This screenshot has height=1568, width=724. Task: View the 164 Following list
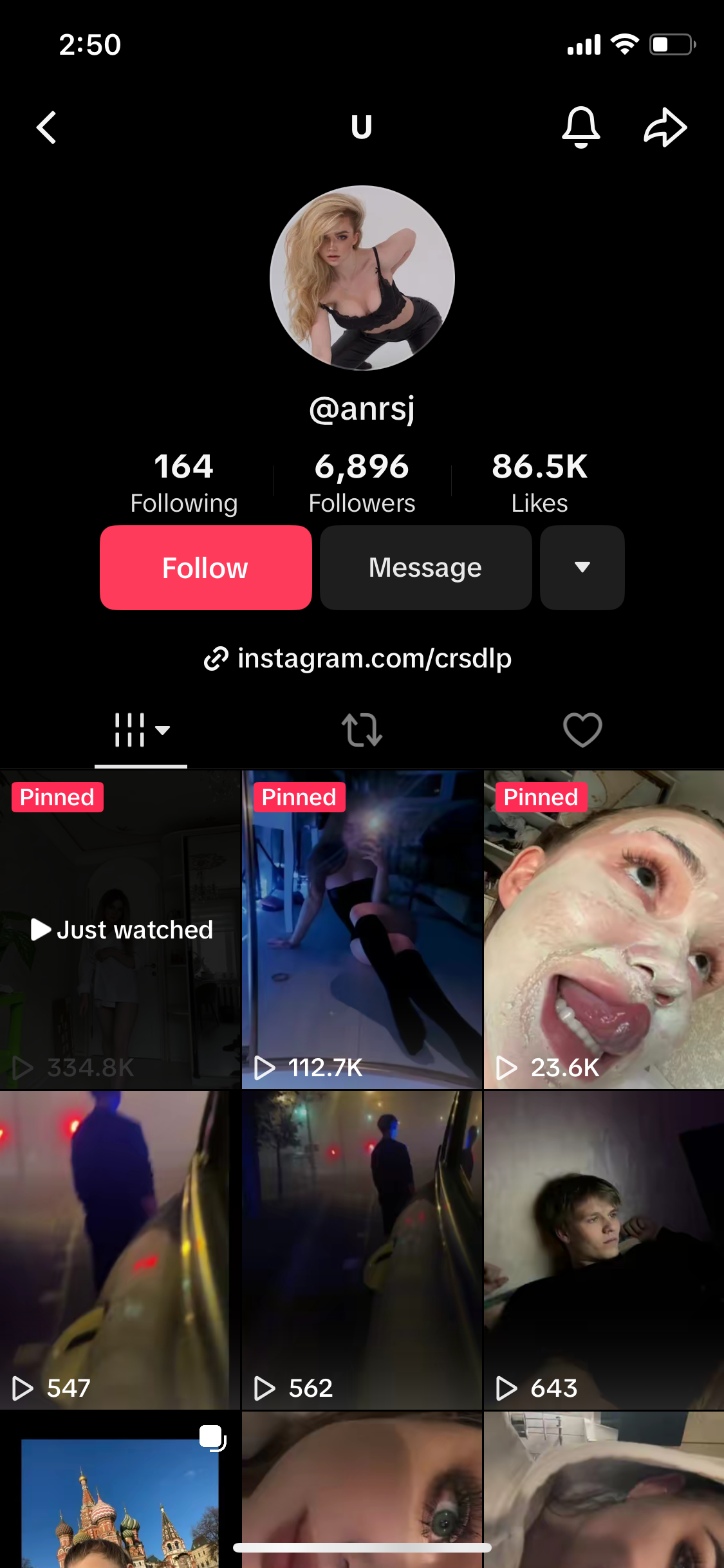[184, 483]
